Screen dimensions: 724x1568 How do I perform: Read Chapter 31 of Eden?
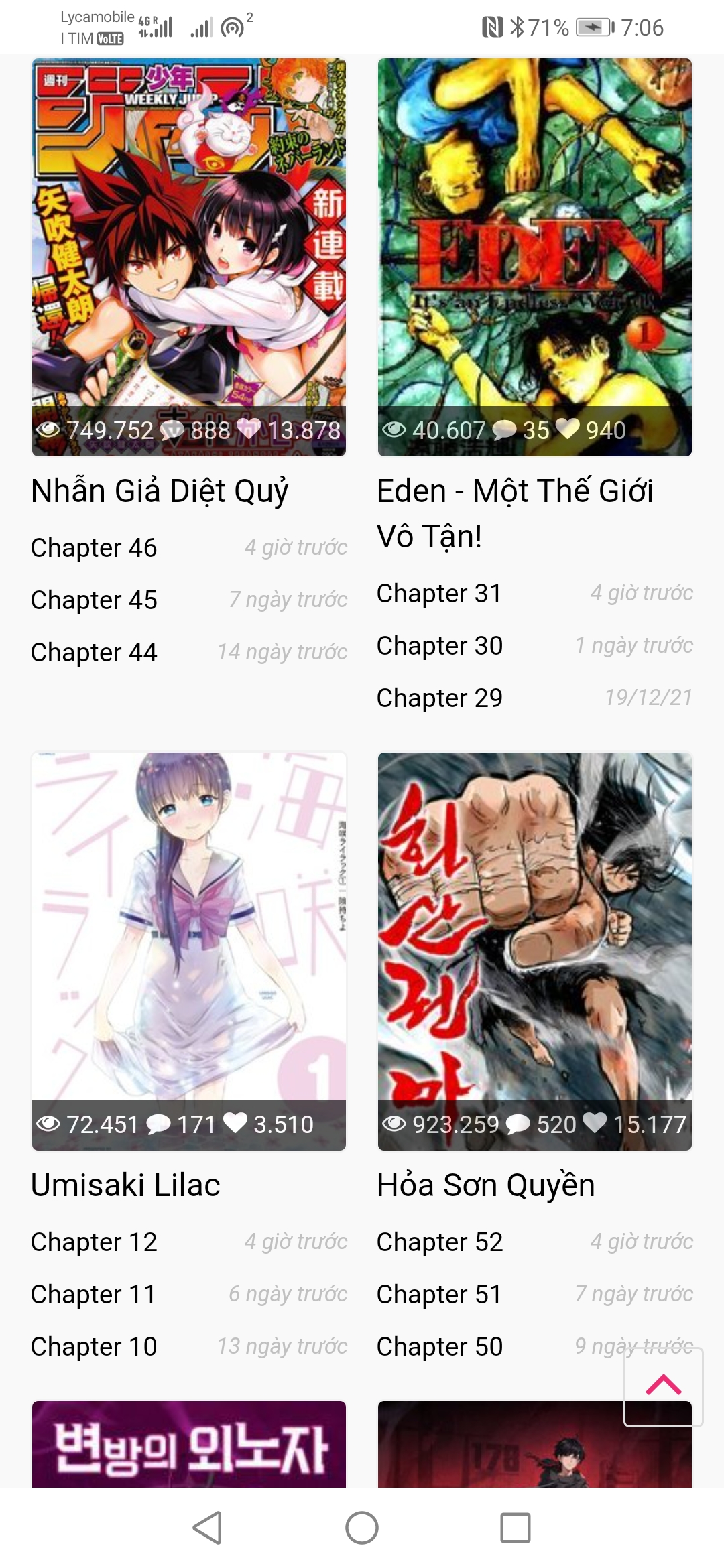coord(439,594)
